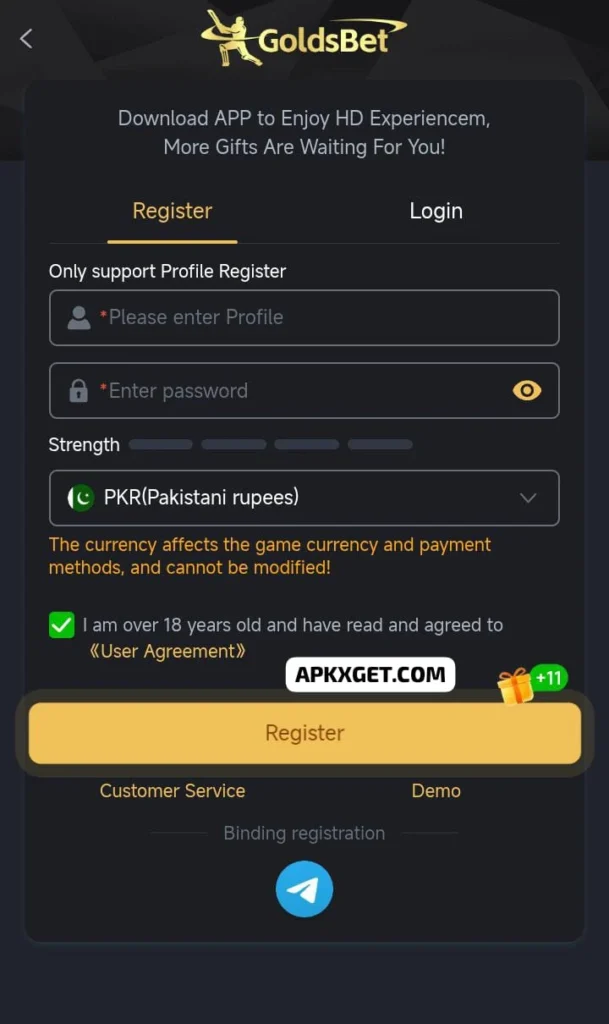Viewport: 609px width, 1024px height.
Task: Open the User Agreement link
Action: (167, 651)
